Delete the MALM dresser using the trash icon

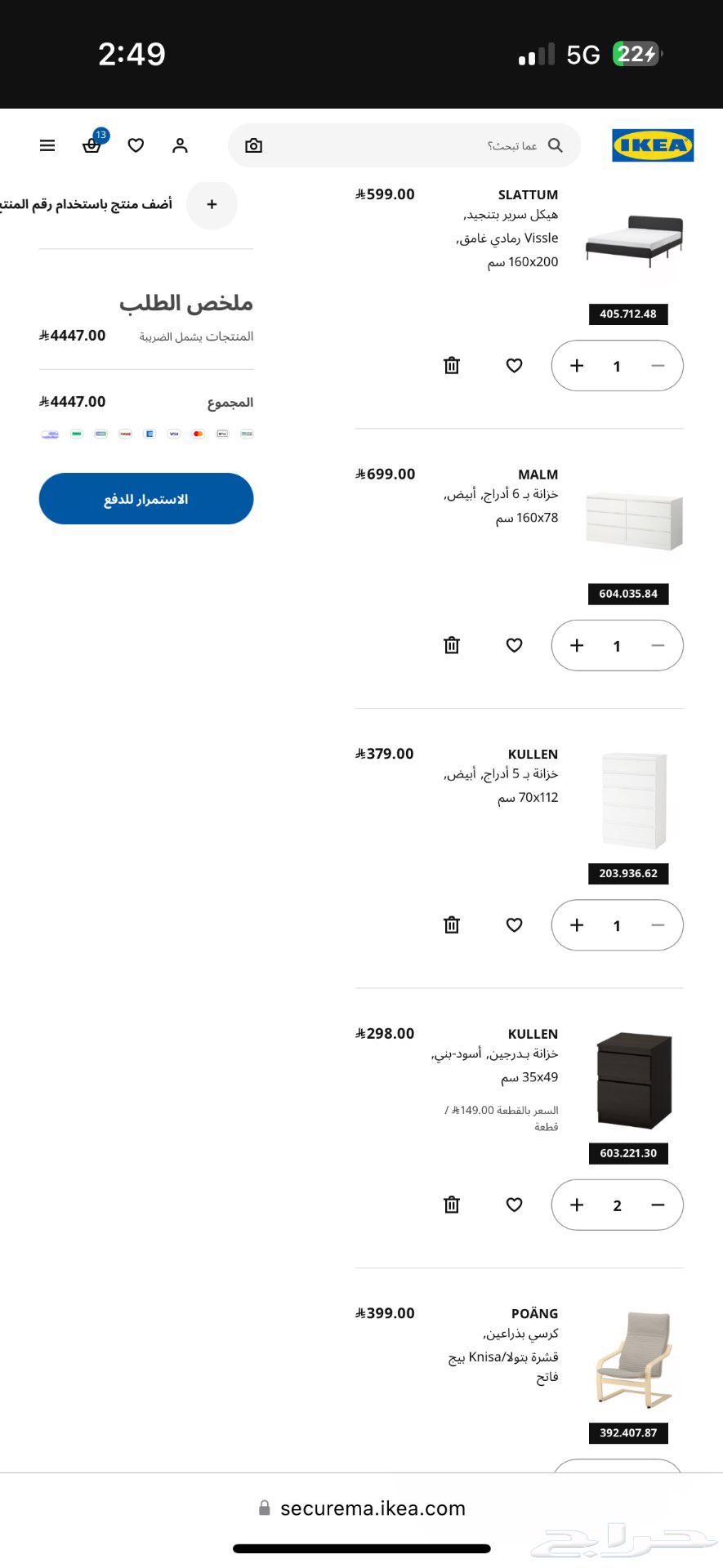point(451,645)
